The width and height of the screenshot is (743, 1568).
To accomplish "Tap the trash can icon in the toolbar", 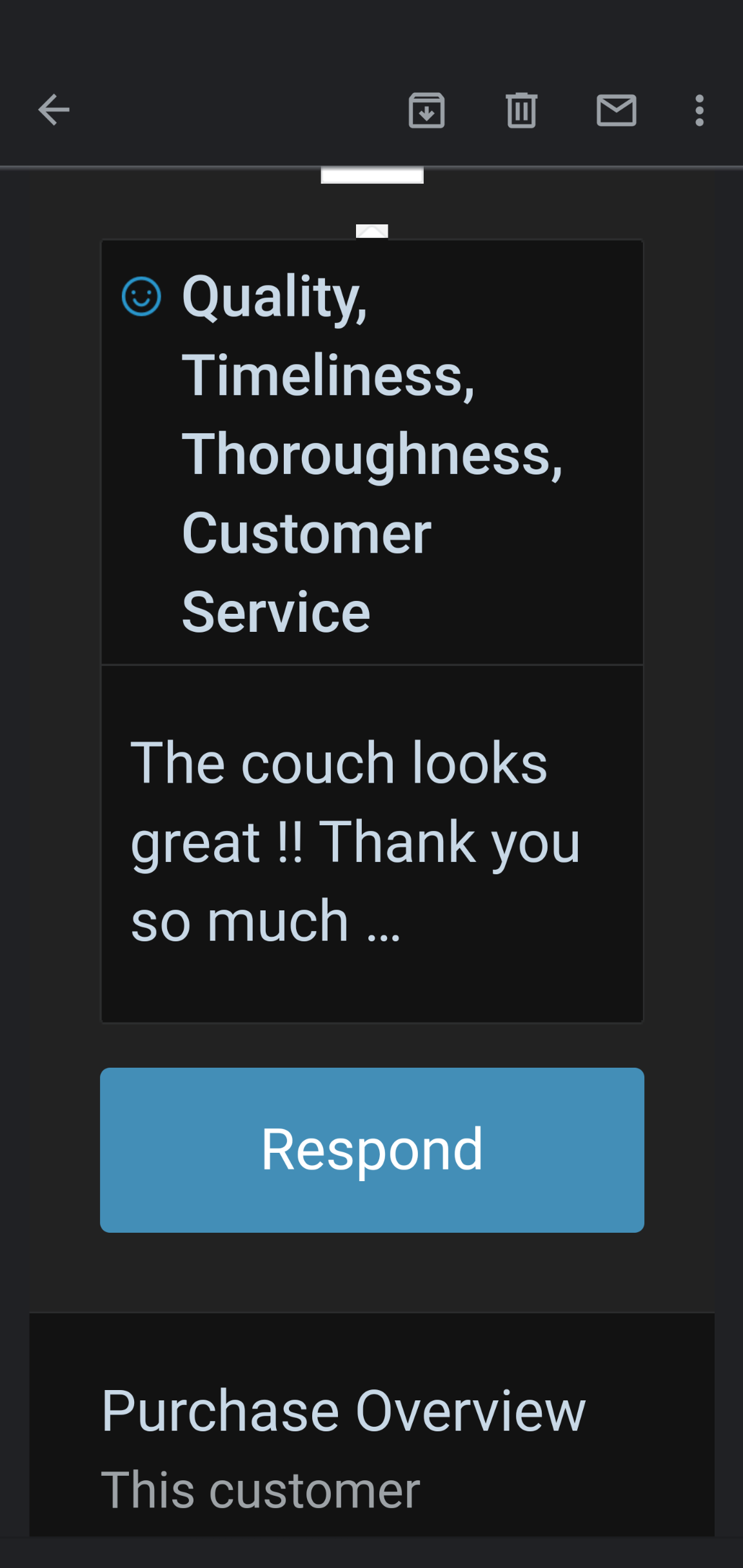I will click(x=521, y=111).
